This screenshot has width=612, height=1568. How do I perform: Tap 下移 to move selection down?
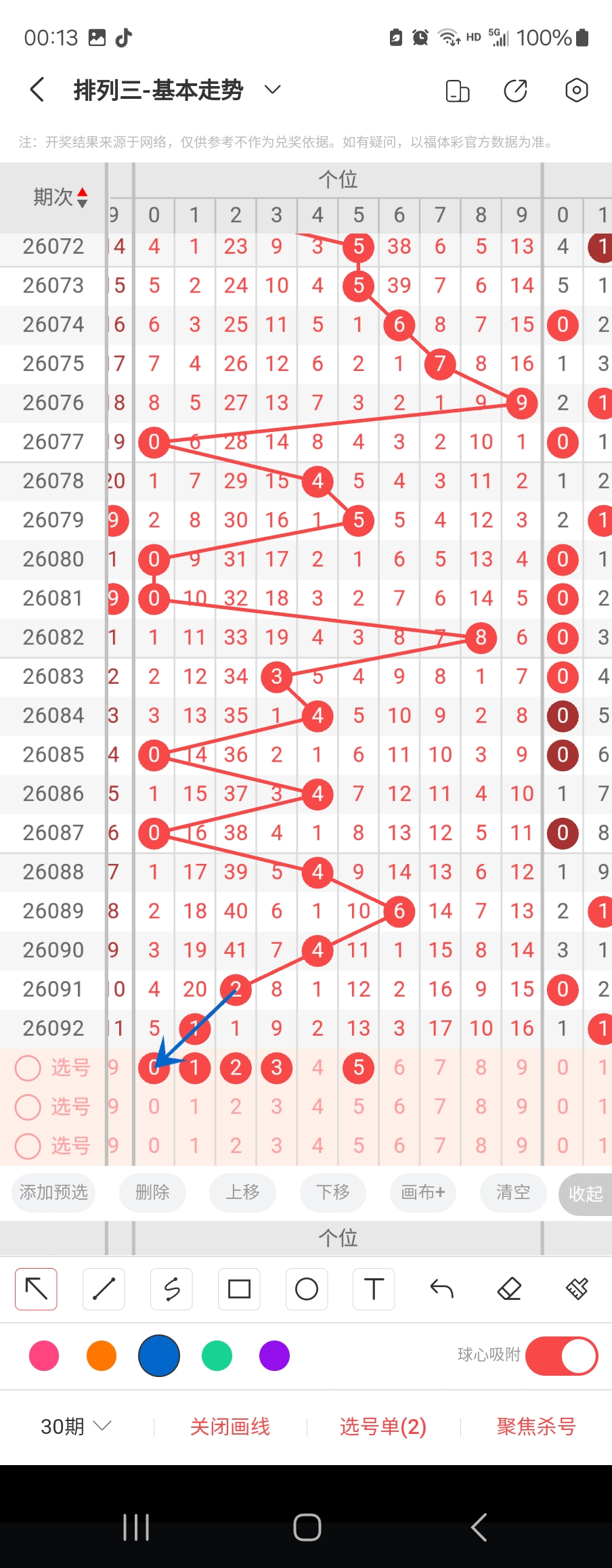333,1192
